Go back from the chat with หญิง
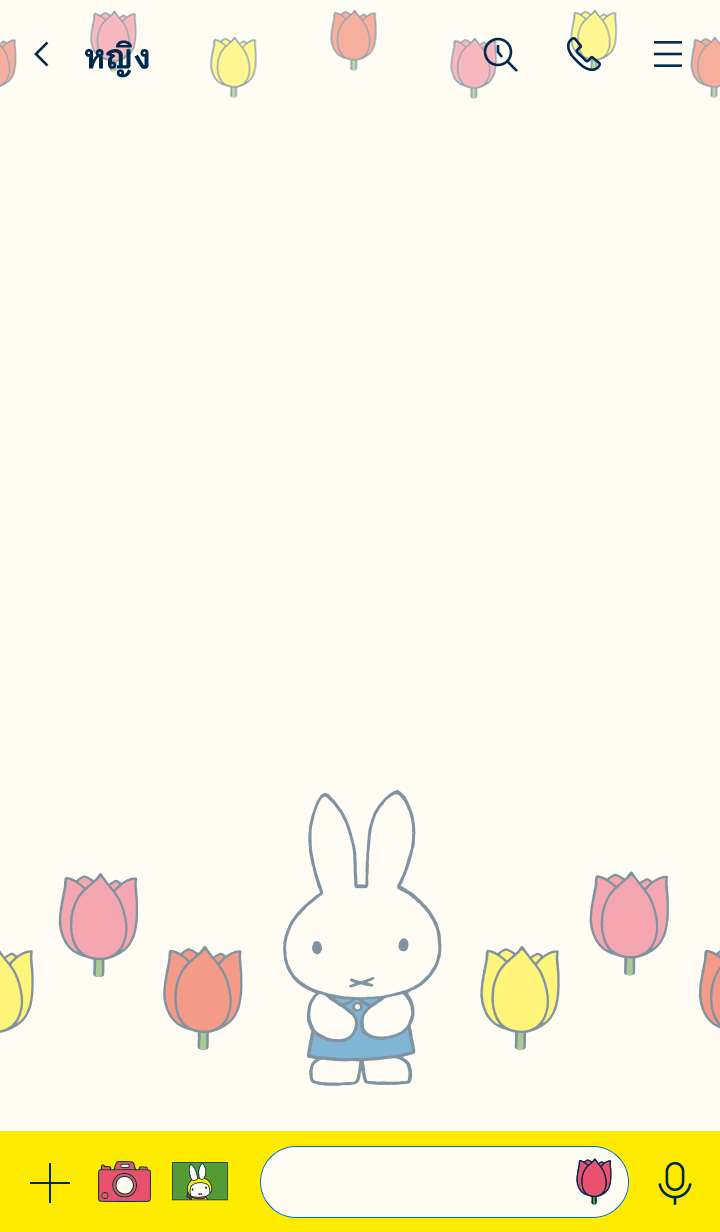This screenshot has width=720, height=1232. [41, 54]
